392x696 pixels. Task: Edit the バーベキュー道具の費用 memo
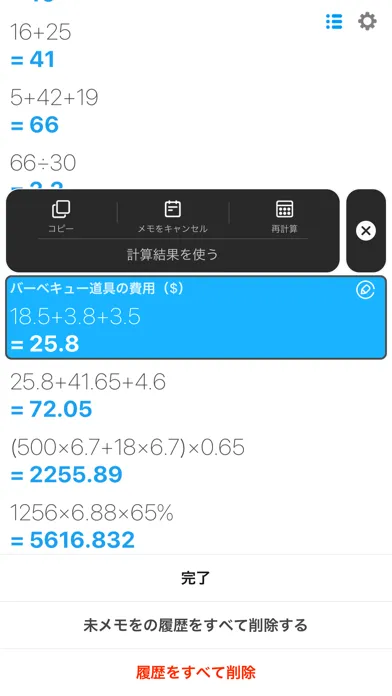tap(365, 290)
